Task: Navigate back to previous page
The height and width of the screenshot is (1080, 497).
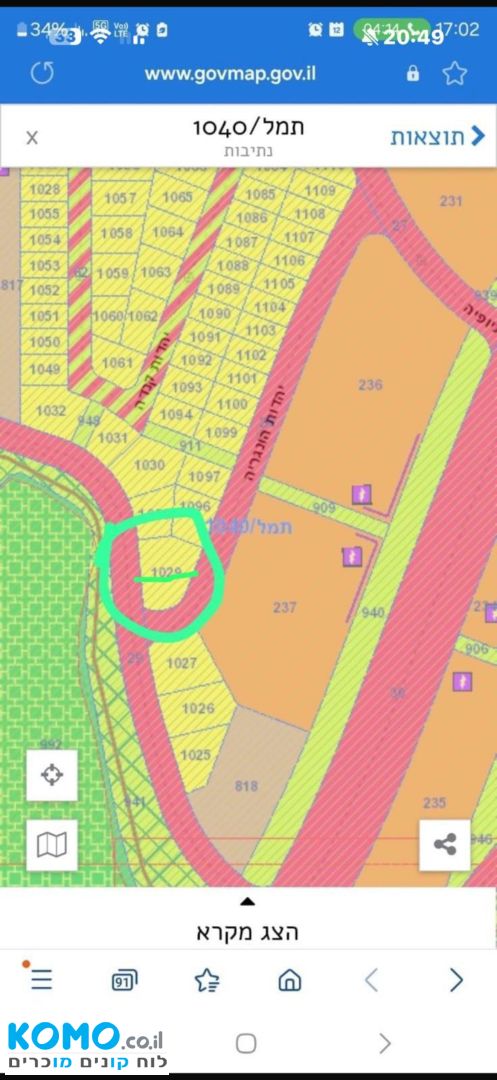Action: pos(372,979)
